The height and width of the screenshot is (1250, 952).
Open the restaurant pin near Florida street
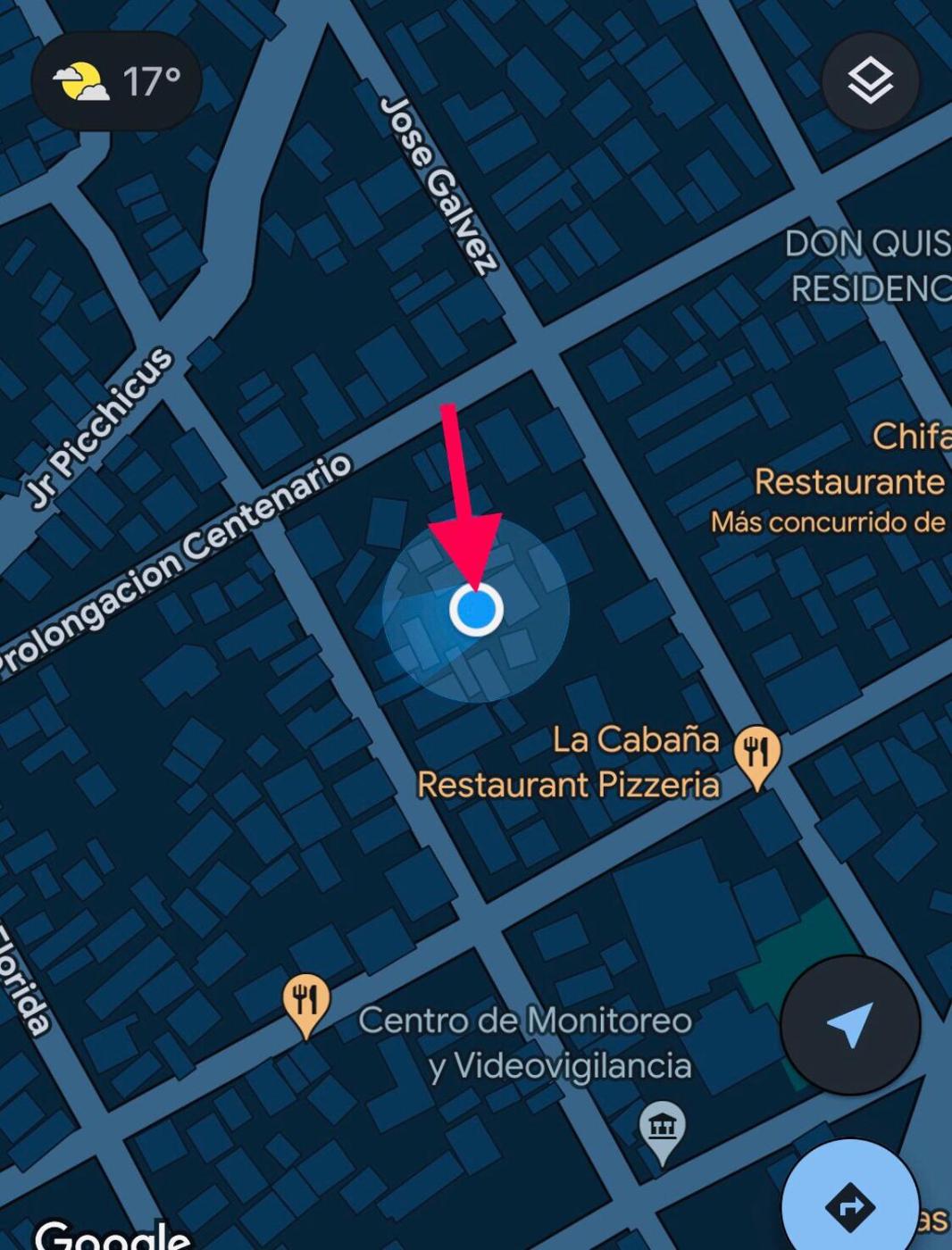(305, 1001)
